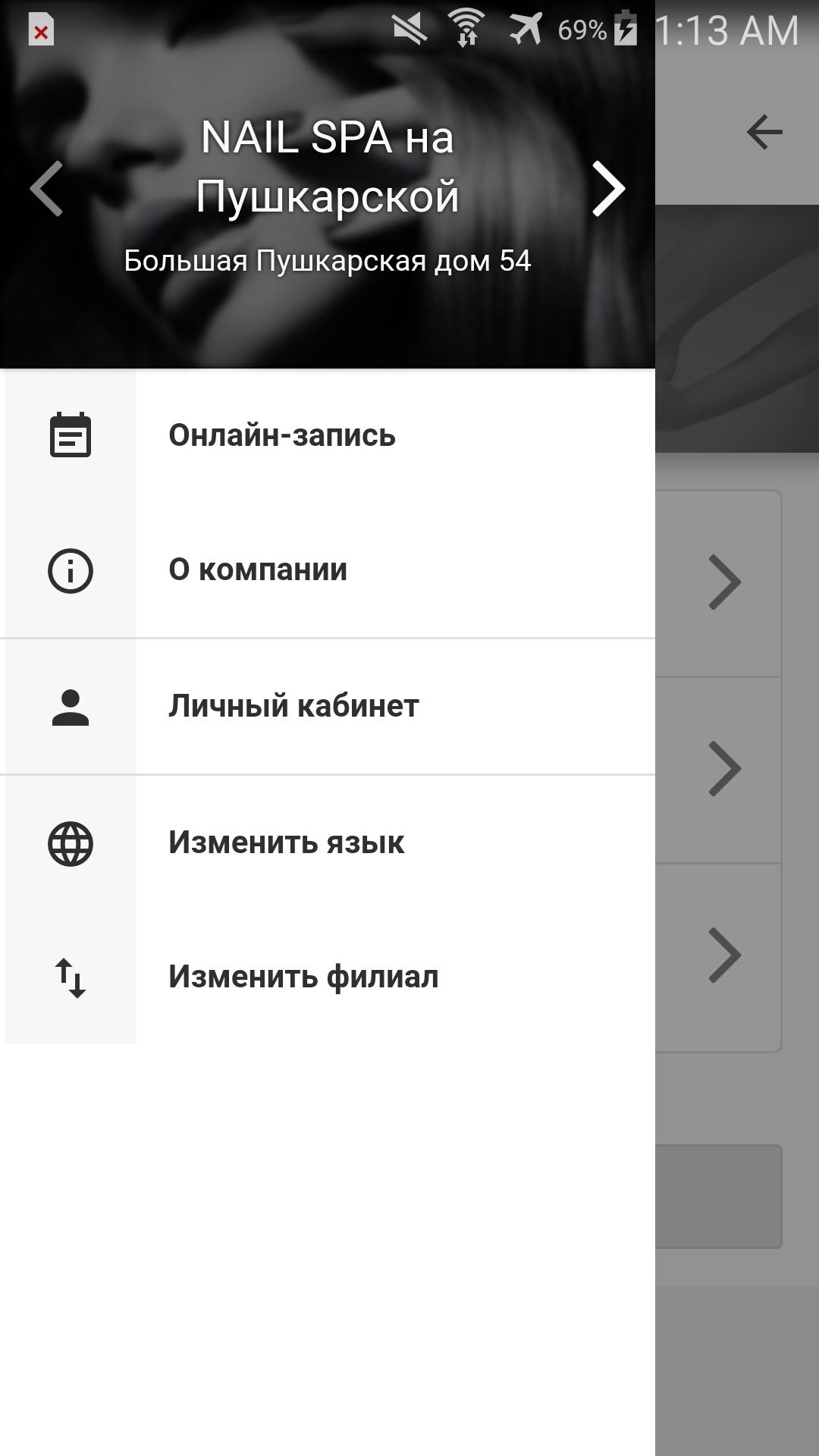Go to Личный кабинет
The width and height of the screenshot is (819, 1456).
(x=328, y=706)
